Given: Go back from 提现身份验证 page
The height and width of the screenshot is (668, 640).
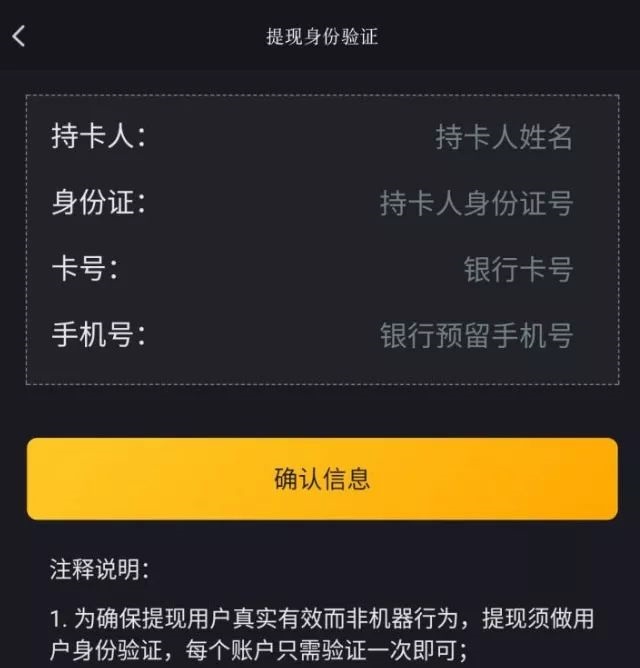Looking at the screenshot, I should click(x=19, y=37).
